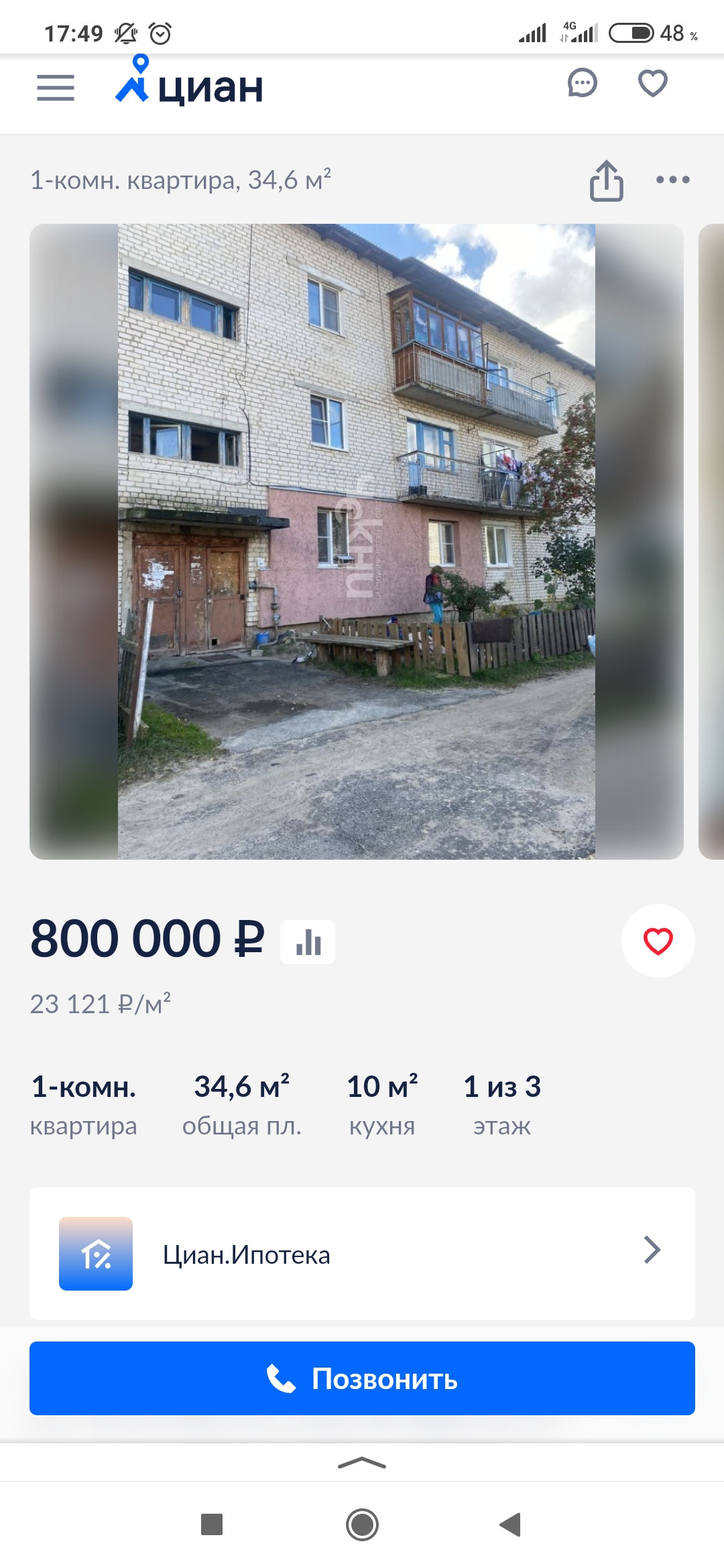The height and width of the screenshot is (1568, 724).
Task: Open Циан.Ипотека mortgage row
Action: 362,1254
